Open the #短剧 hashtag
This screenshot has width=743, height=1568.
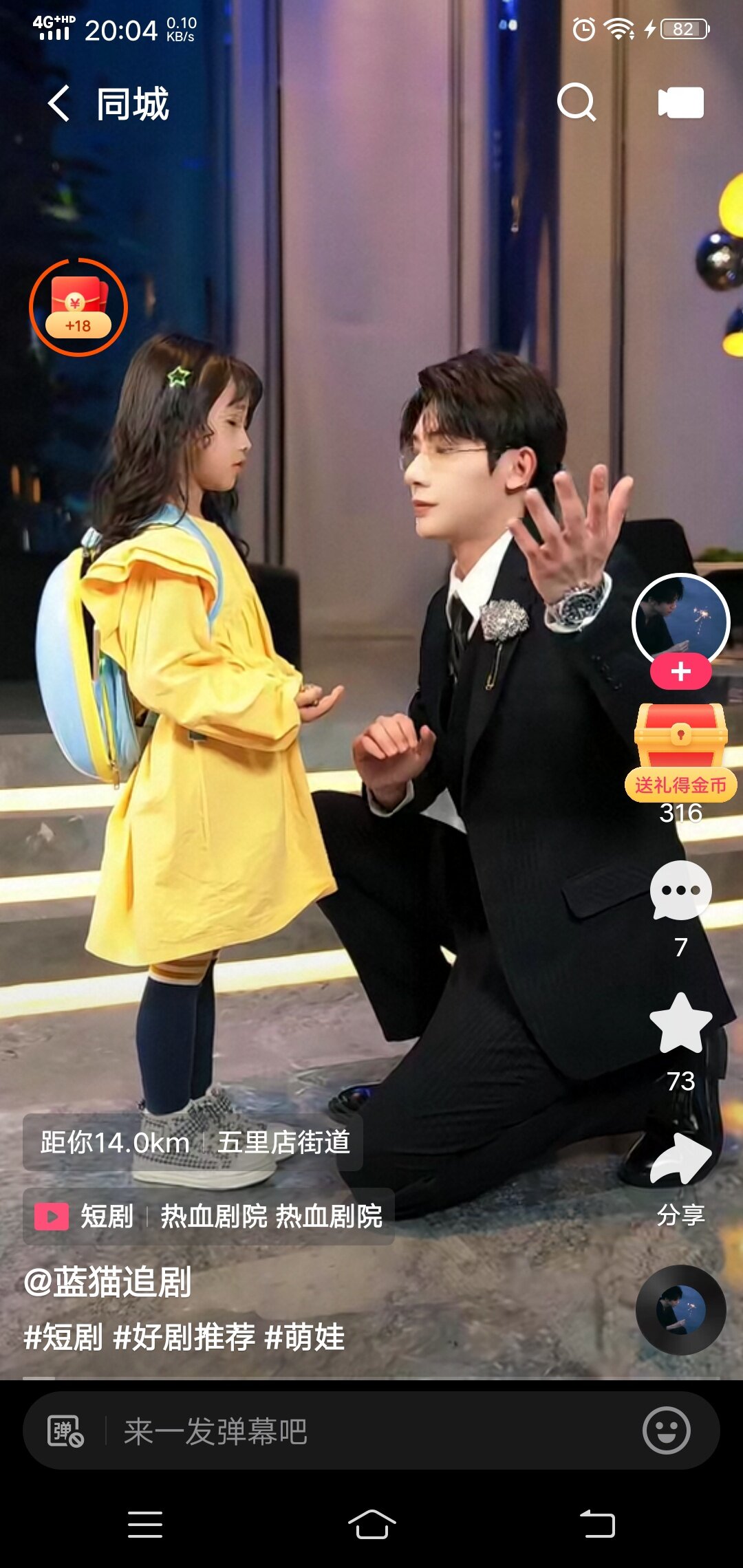pyautogui.click(x=63, y=1337)
